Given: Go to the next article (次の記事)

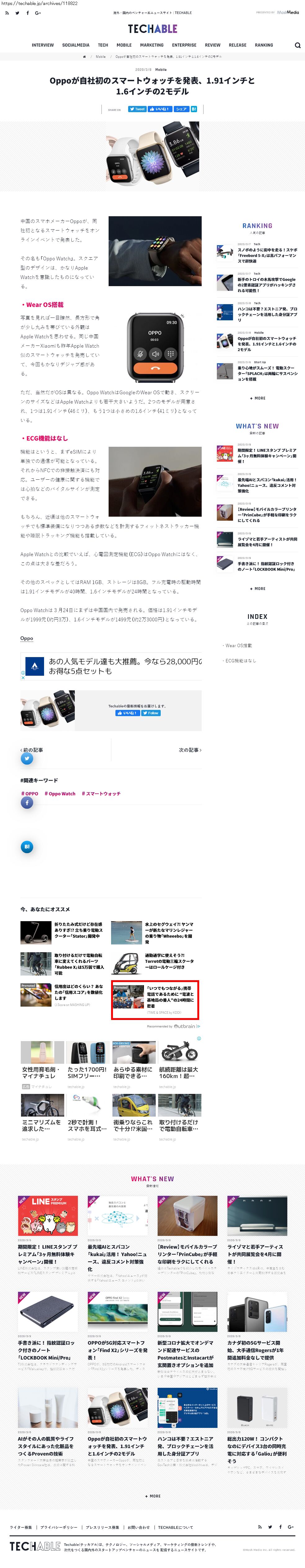Looking at the screenshot, I should click(190, 750).
